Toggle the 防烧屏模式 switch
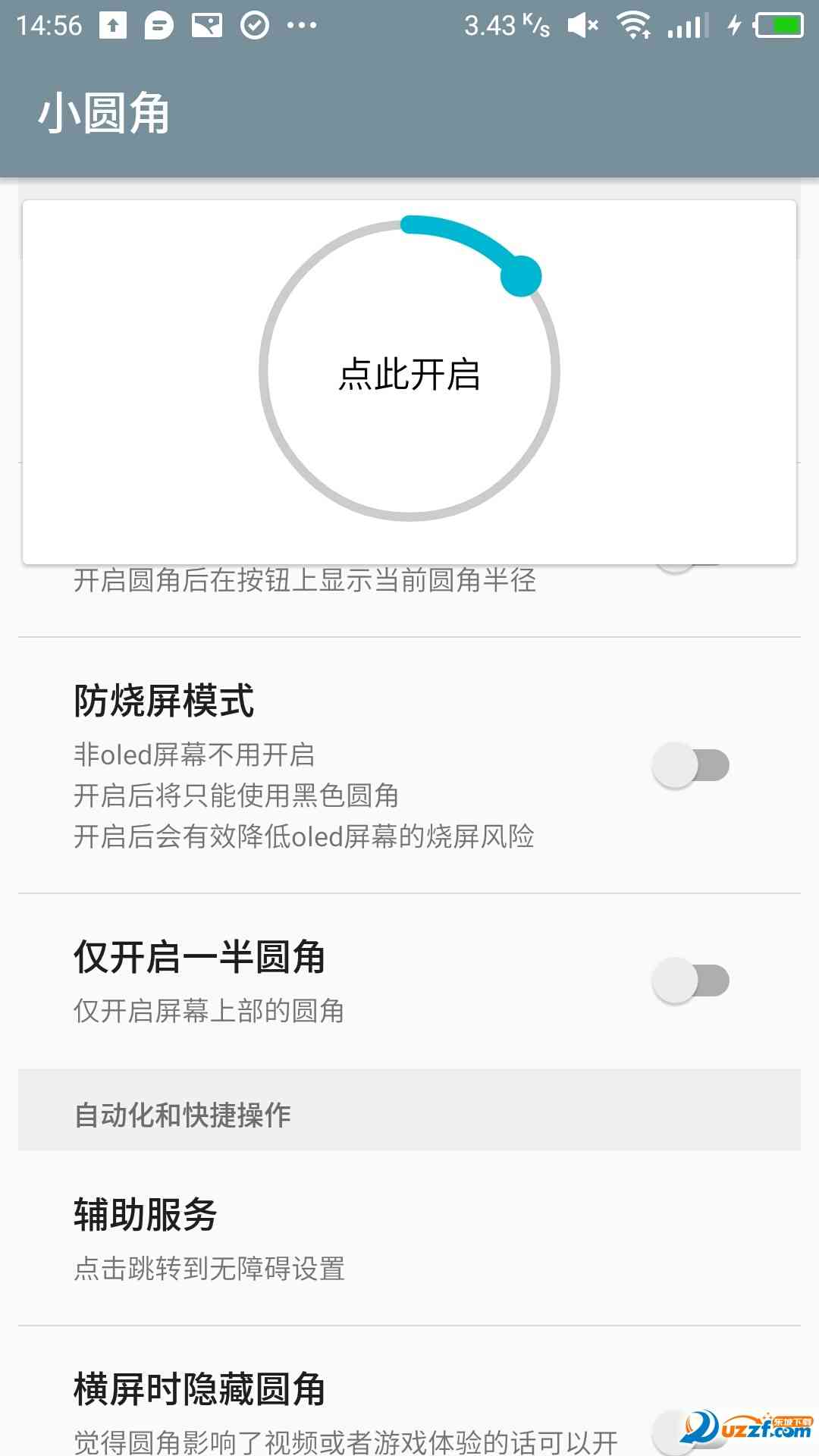The image size is (819, 1456). [x=690, y=765]
